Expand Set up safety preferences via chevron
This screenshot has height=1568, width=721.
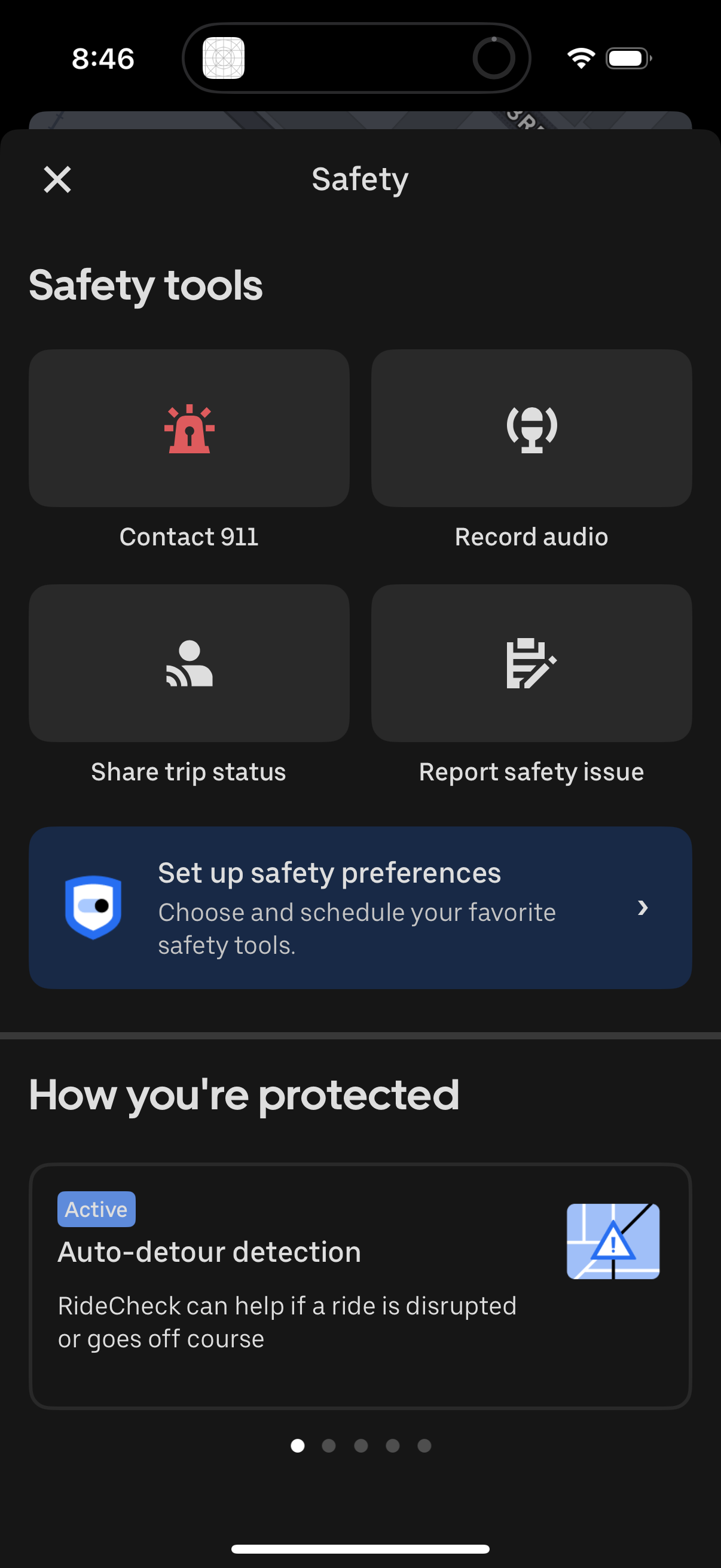643,908
